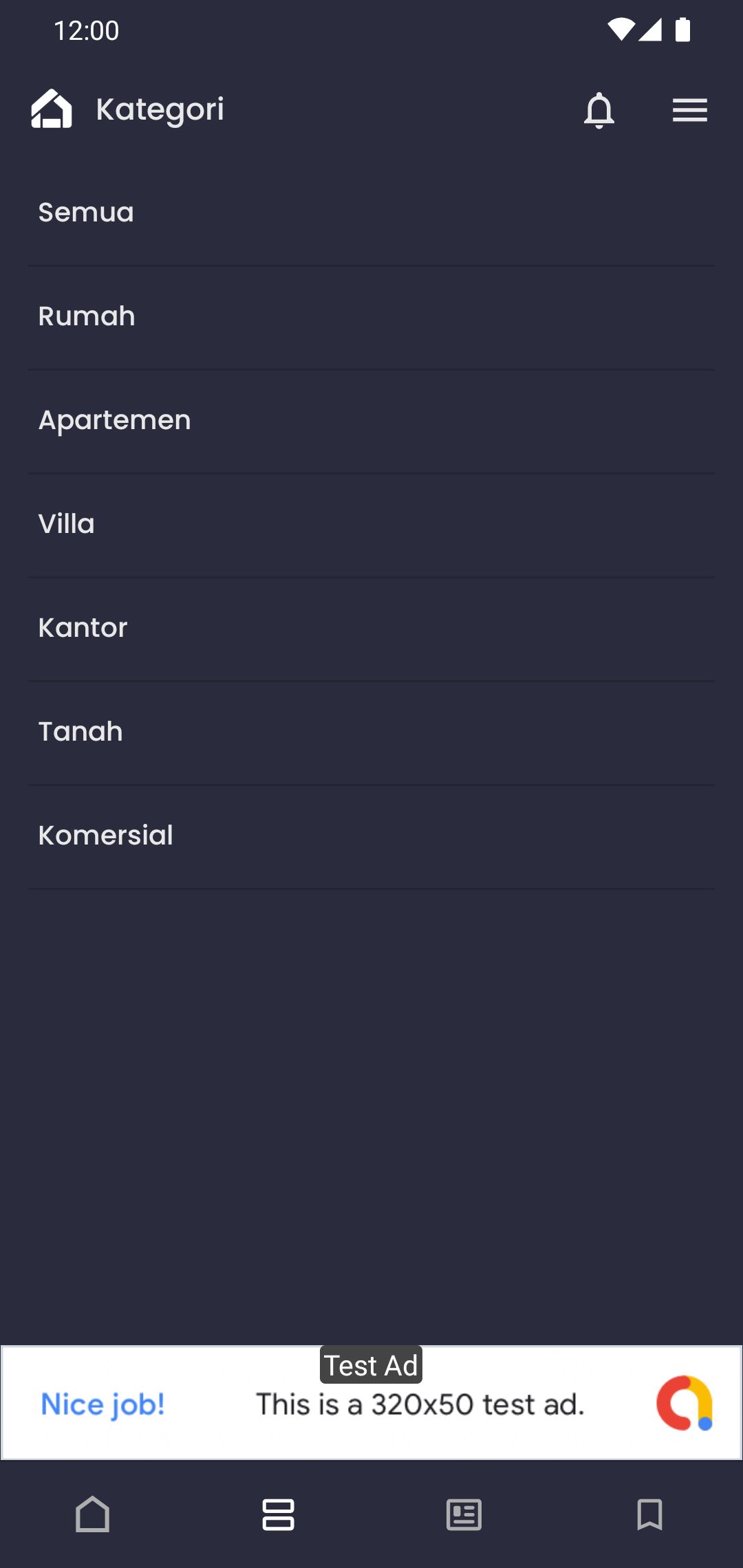Open the saved bookmarks tab

[649, 1514]
